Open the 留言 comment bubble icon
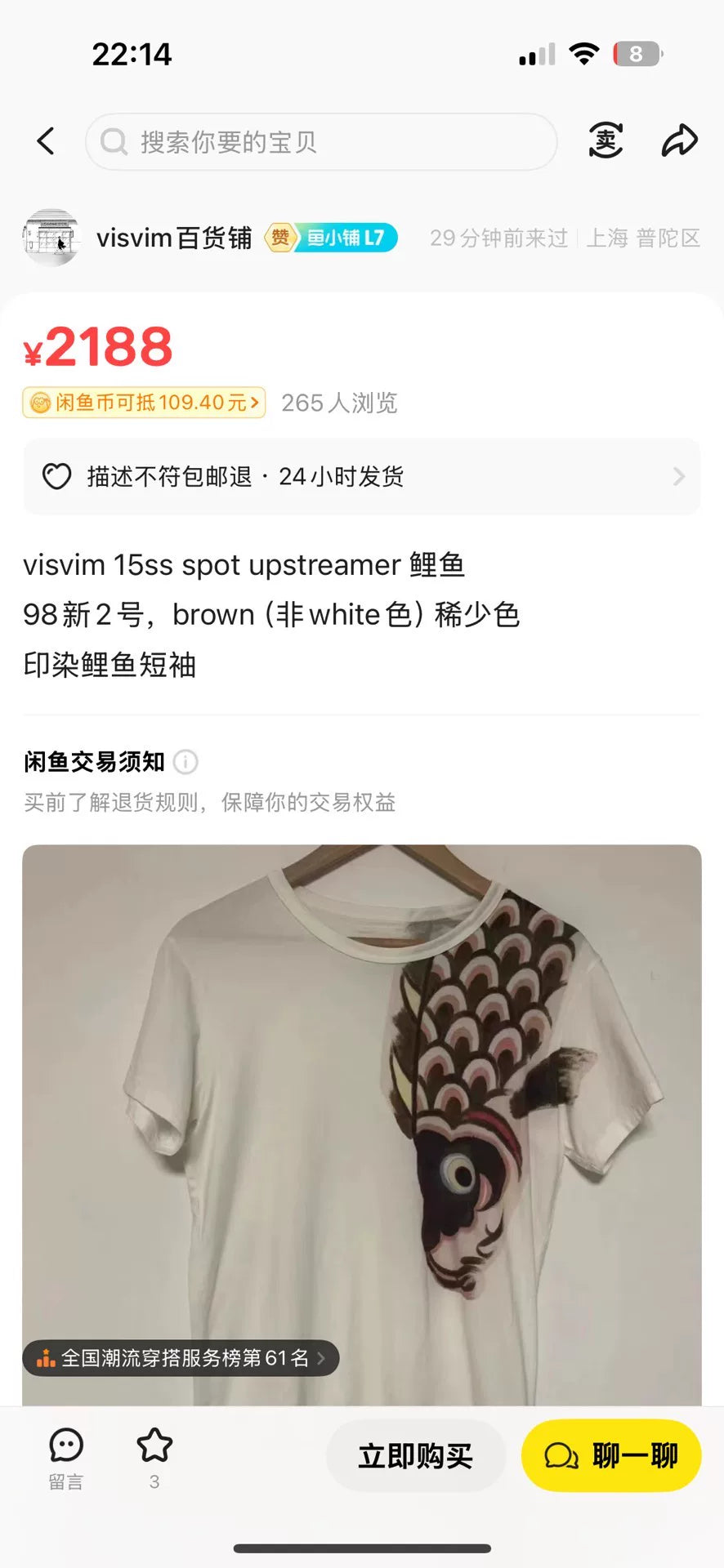The image size is (724, 1568). 65,1446
